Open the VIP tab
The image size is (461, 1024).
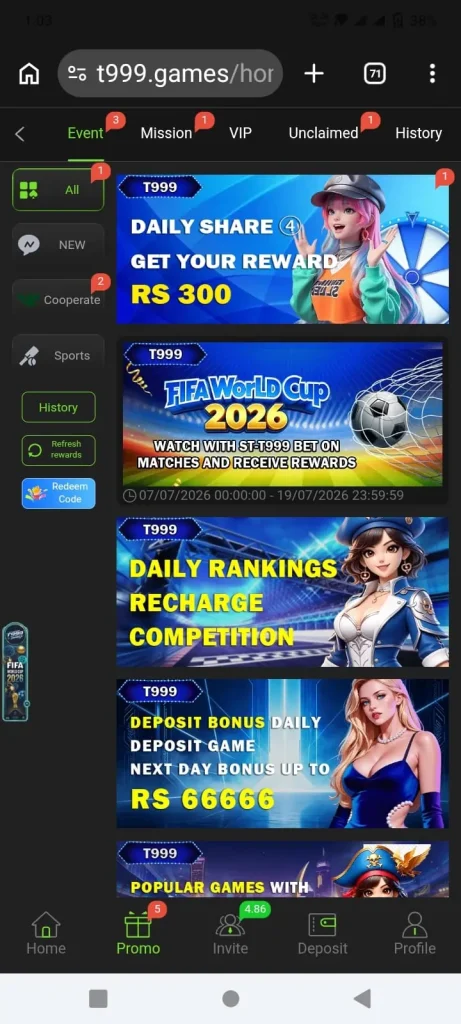coord(240,133)
